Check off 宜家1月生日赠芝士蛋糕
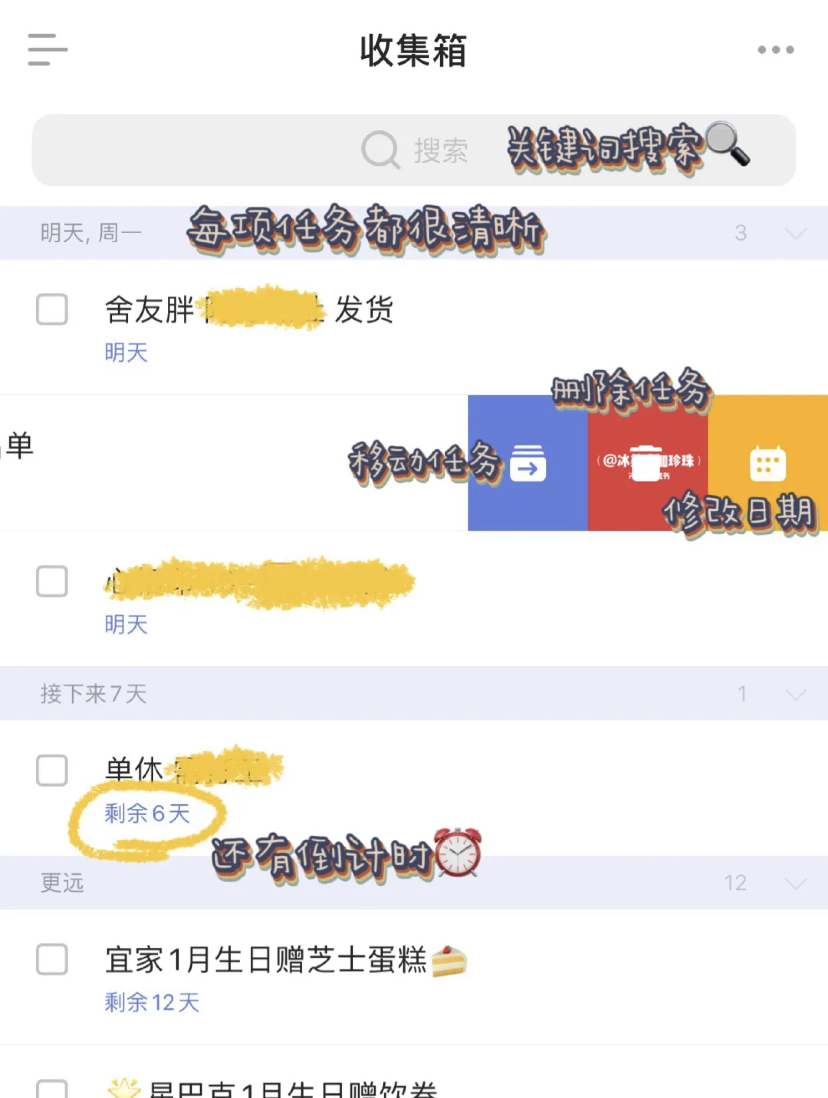The width and height of the screenshot is (828, 1098). (52, 960)
